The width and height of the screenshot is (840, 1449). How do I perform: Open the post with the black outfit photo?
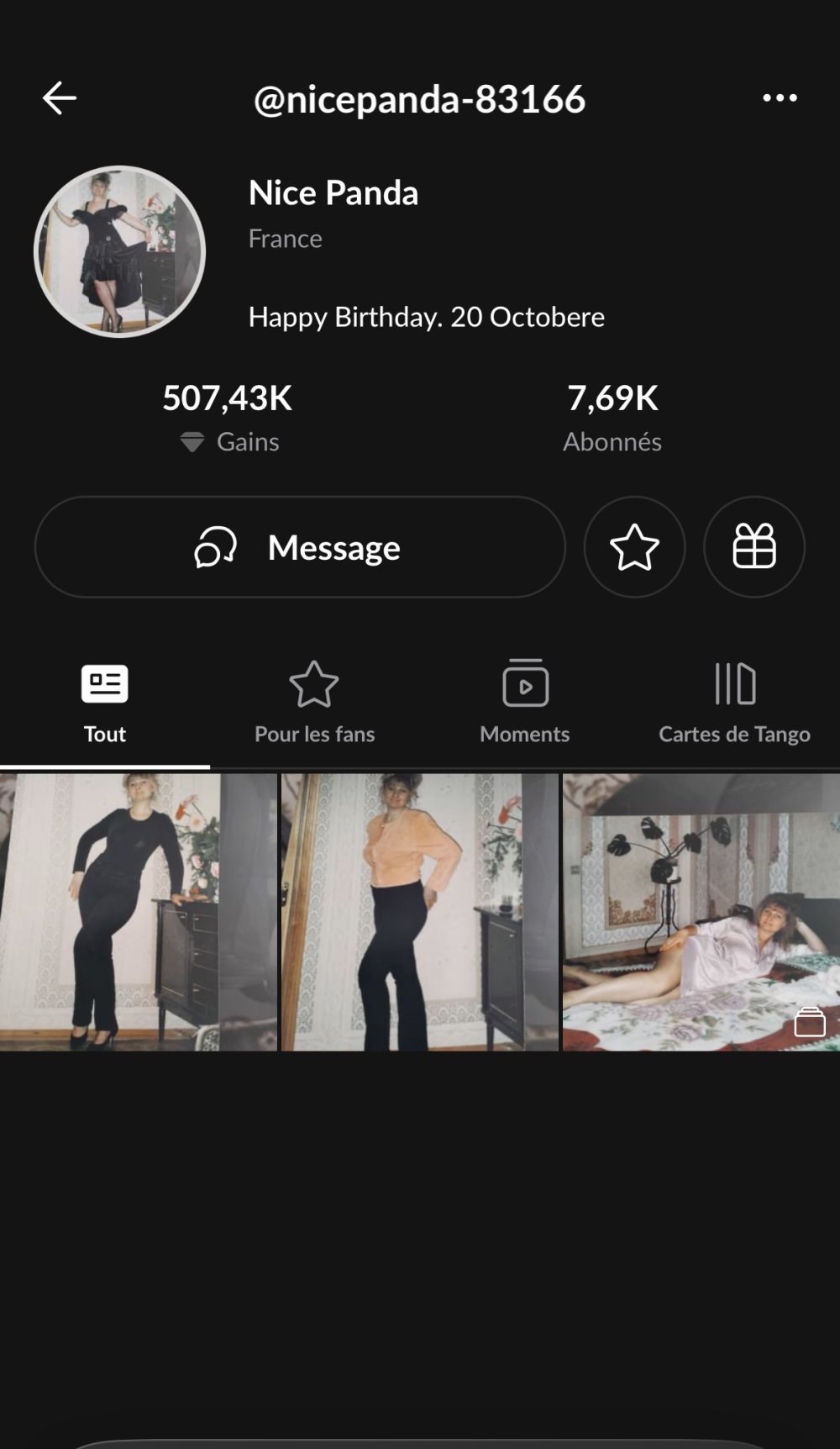tap(138, 912)
